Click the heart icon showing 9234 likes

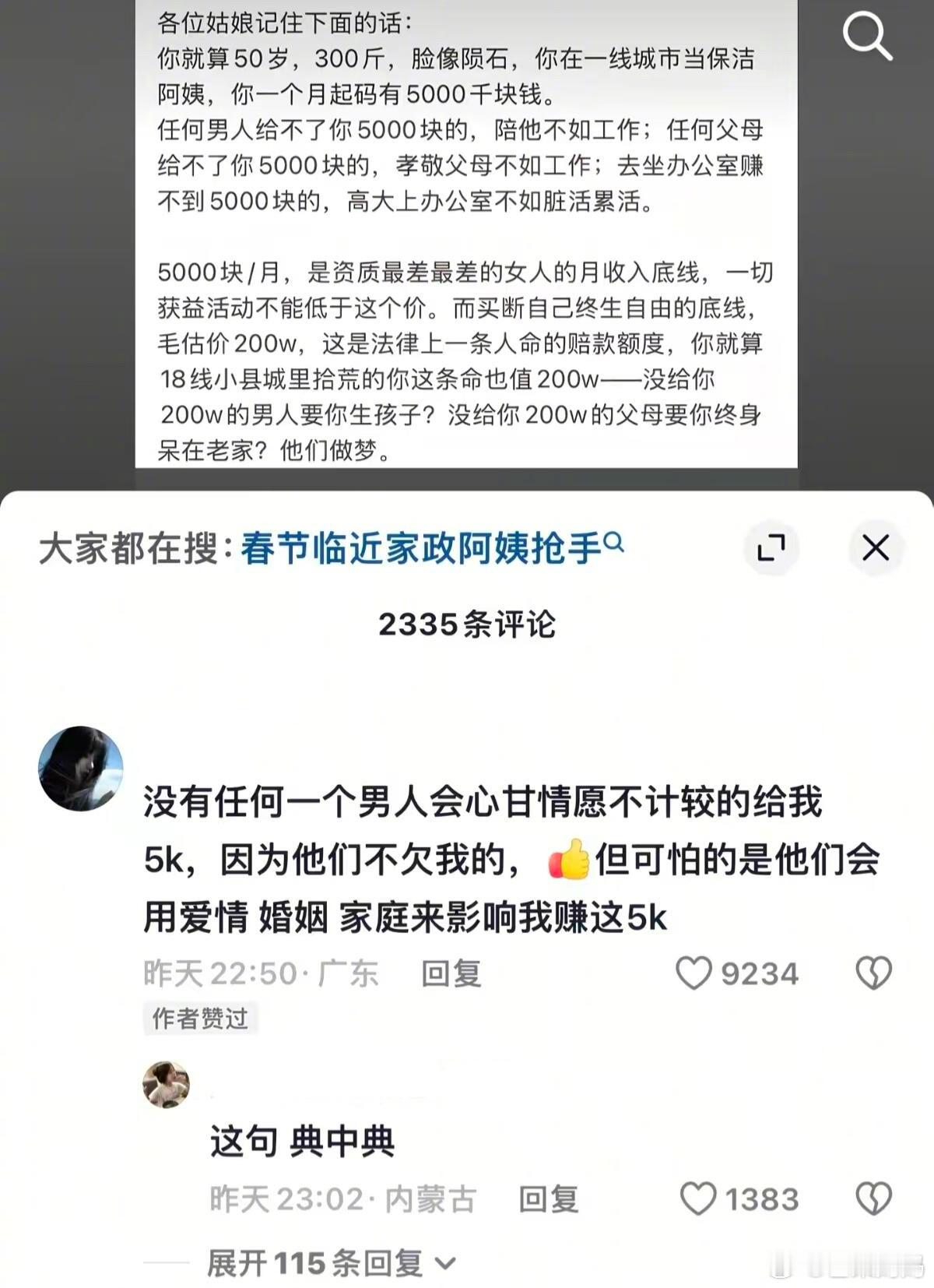pos(694,973)
